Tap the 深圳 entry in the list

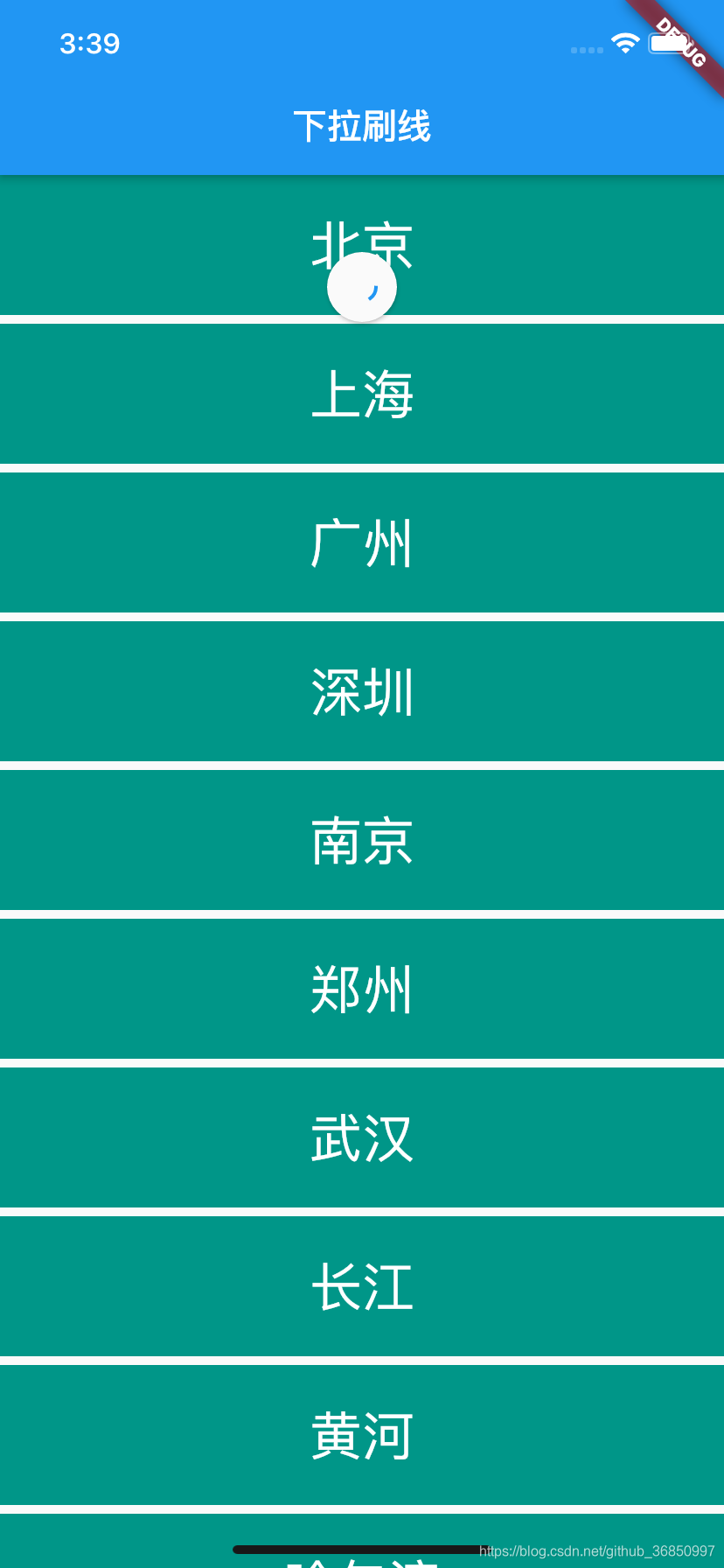coord(361,690)
